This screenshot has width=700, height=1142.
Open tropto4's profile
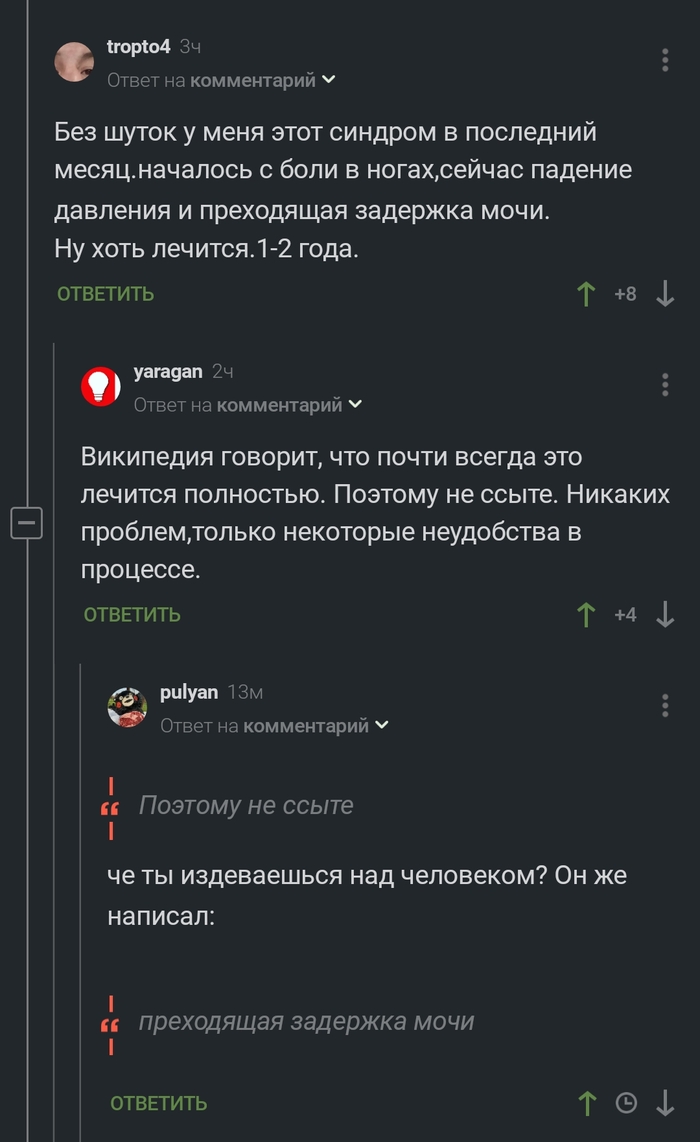[x=138, y=47]
